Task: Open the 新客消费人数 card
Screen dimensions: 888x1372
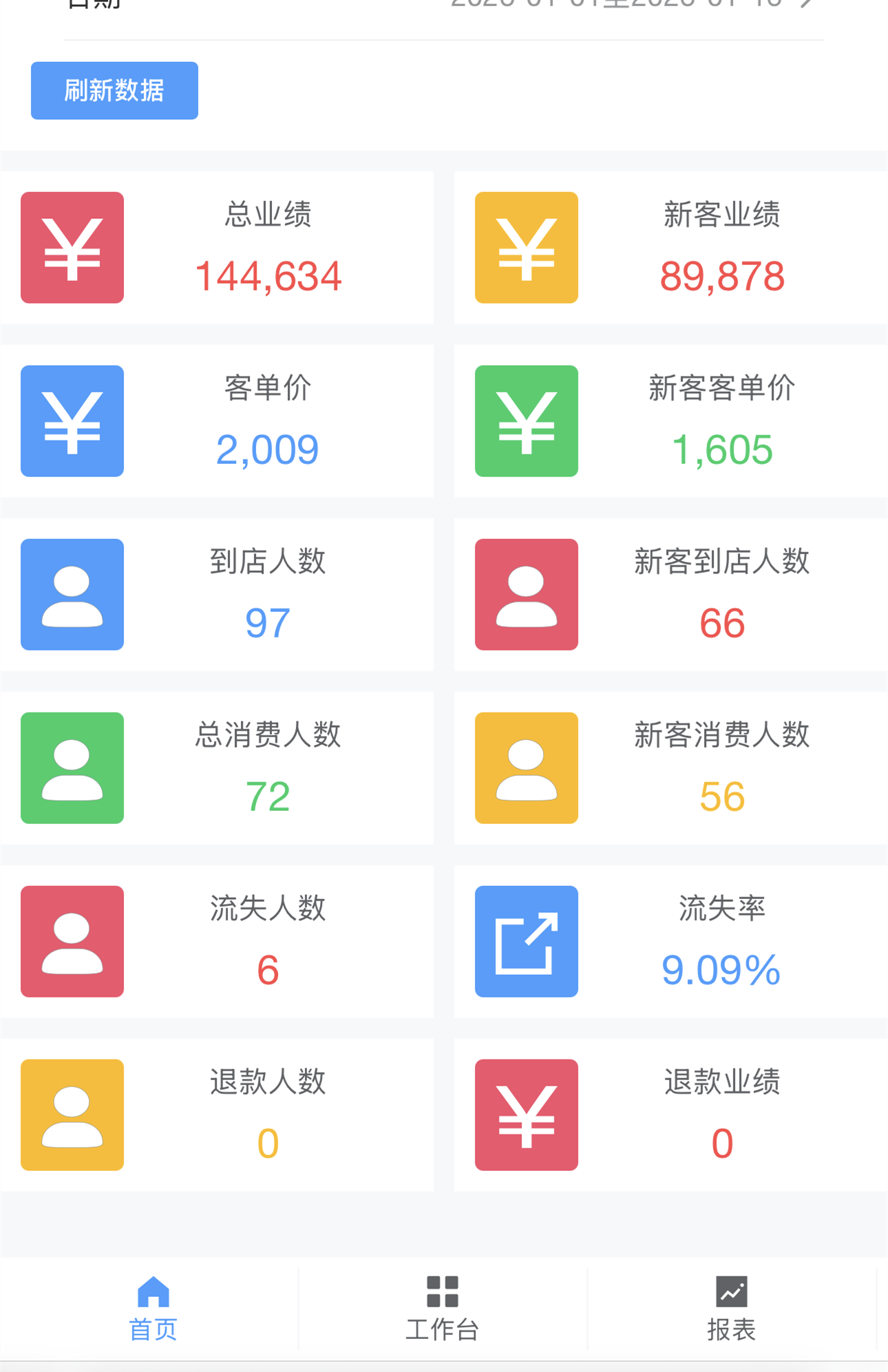Action: (670, 768)
